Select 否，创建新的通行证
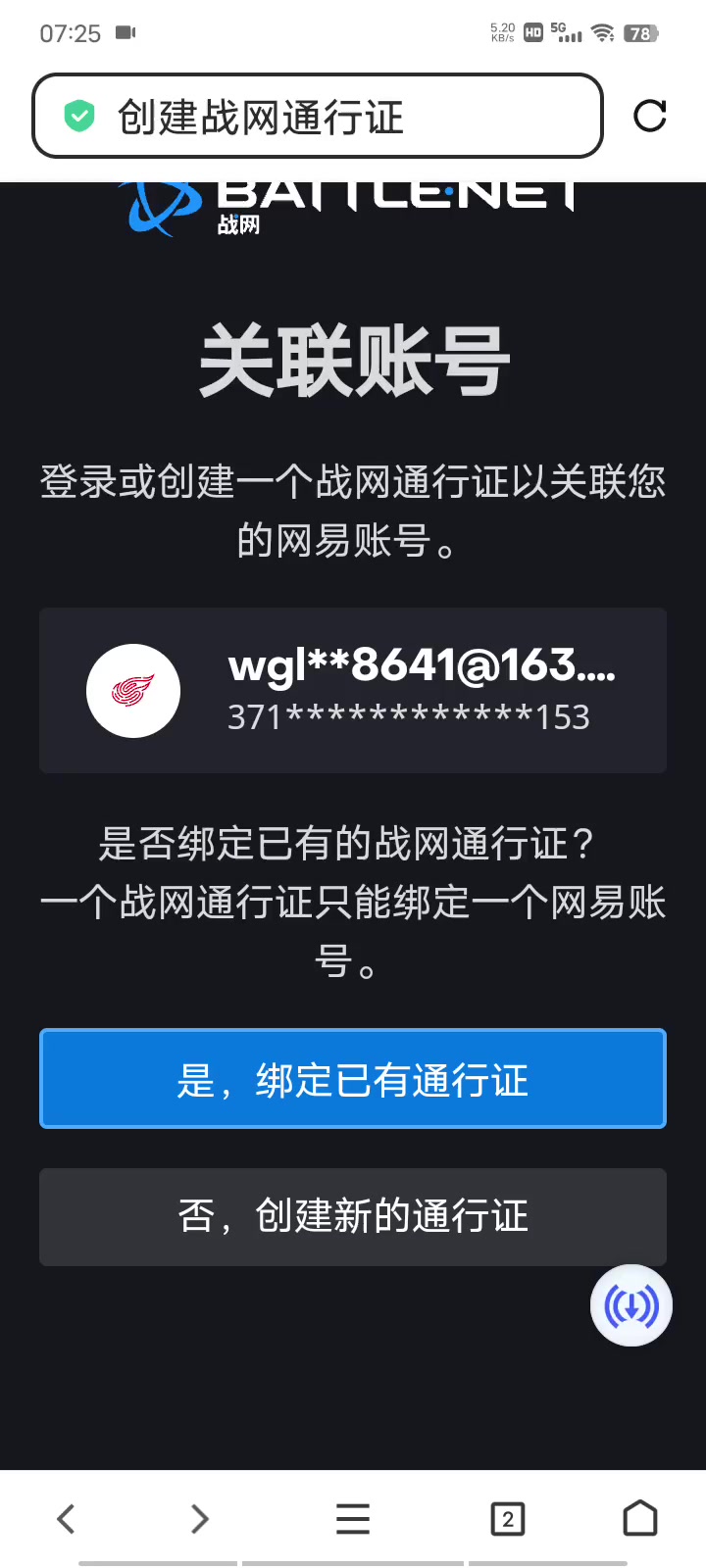This screenshot has height=1568, width=706. (353, 1216)
